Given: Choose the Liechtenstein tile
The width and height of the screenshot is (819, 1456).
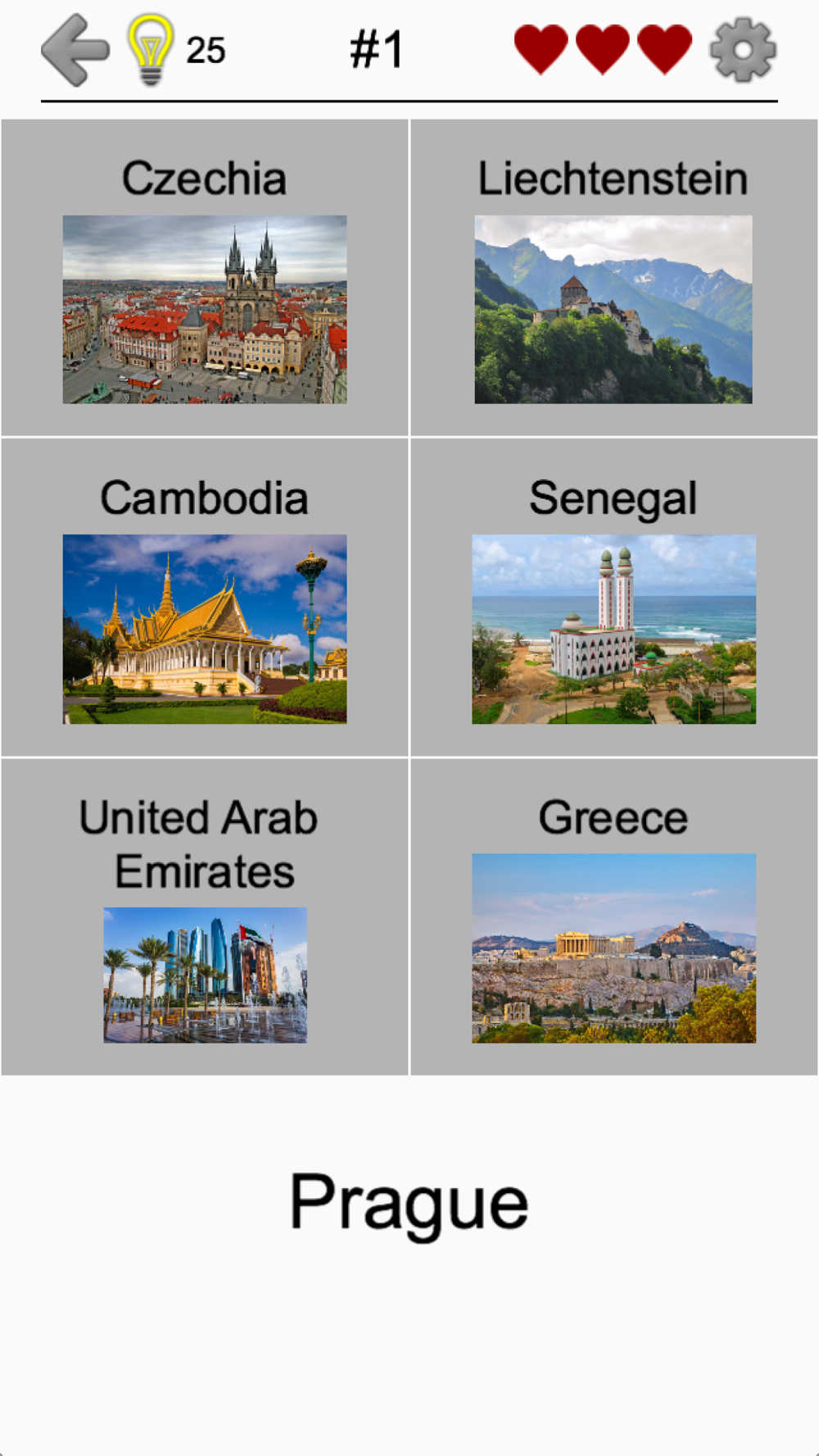Looking at the screenshot, I should (614, 278).
